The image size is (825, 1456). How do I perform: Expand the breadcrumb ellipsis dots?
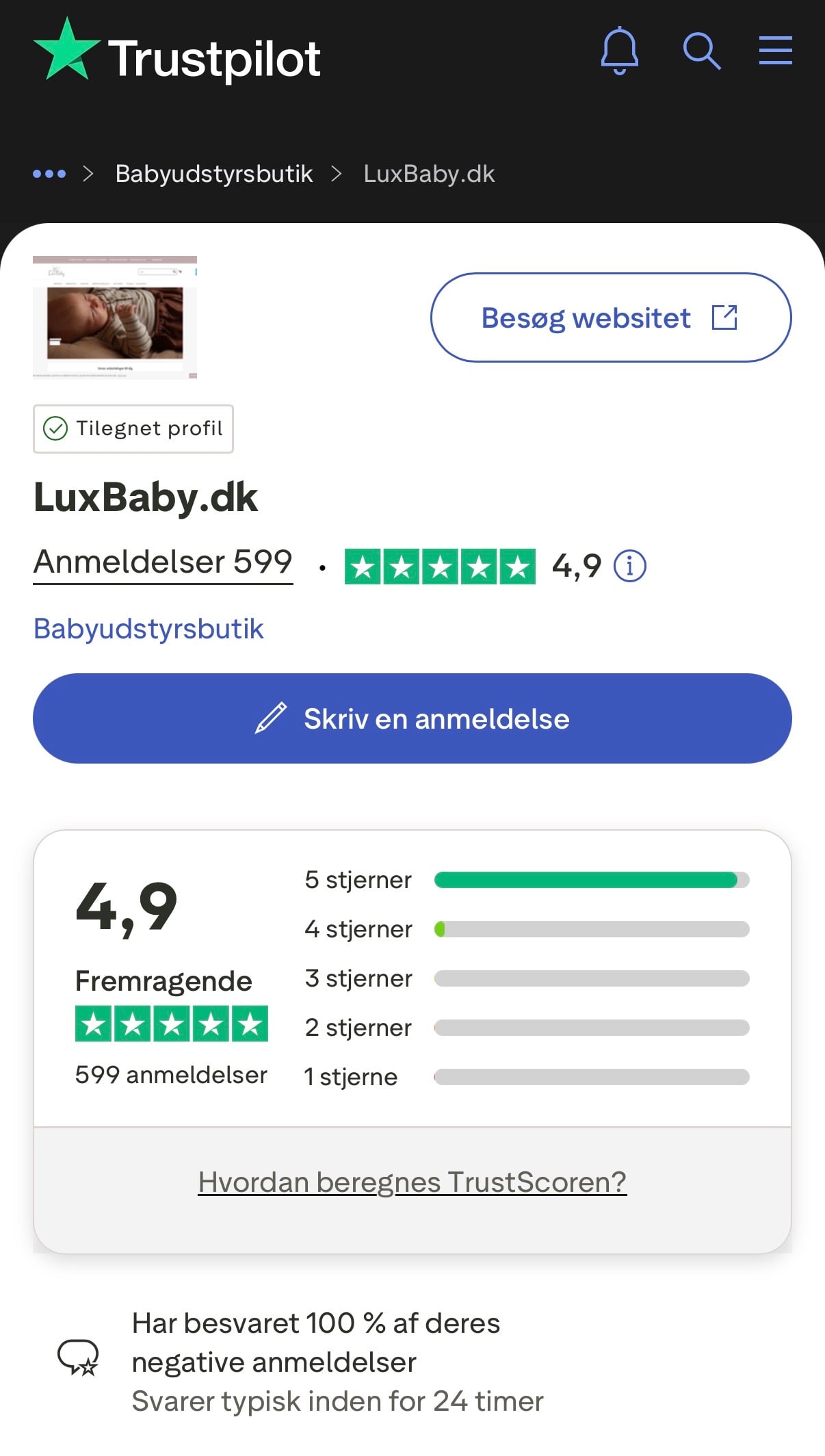click(x=49, y=174)
